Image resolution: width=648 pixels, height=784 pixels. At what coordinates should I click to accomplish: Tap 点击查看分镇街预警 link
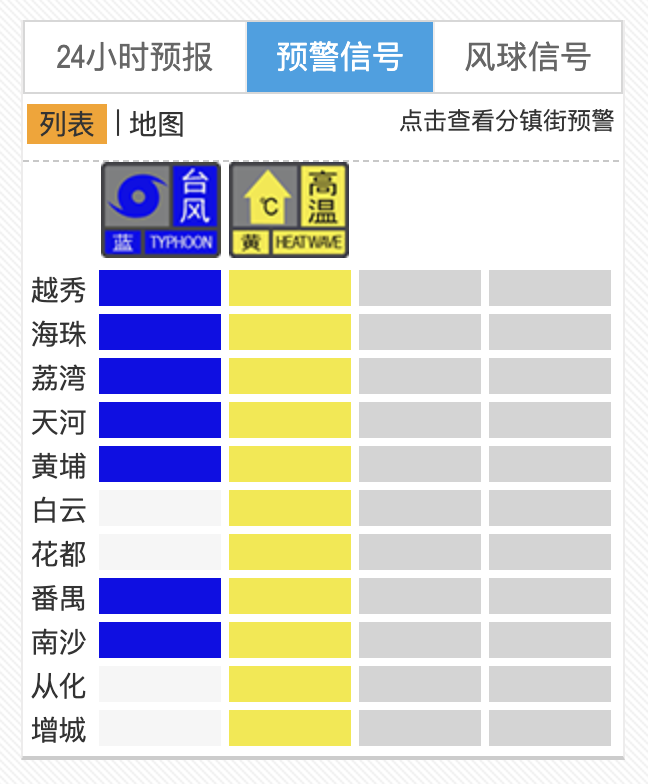click(506, 121)
